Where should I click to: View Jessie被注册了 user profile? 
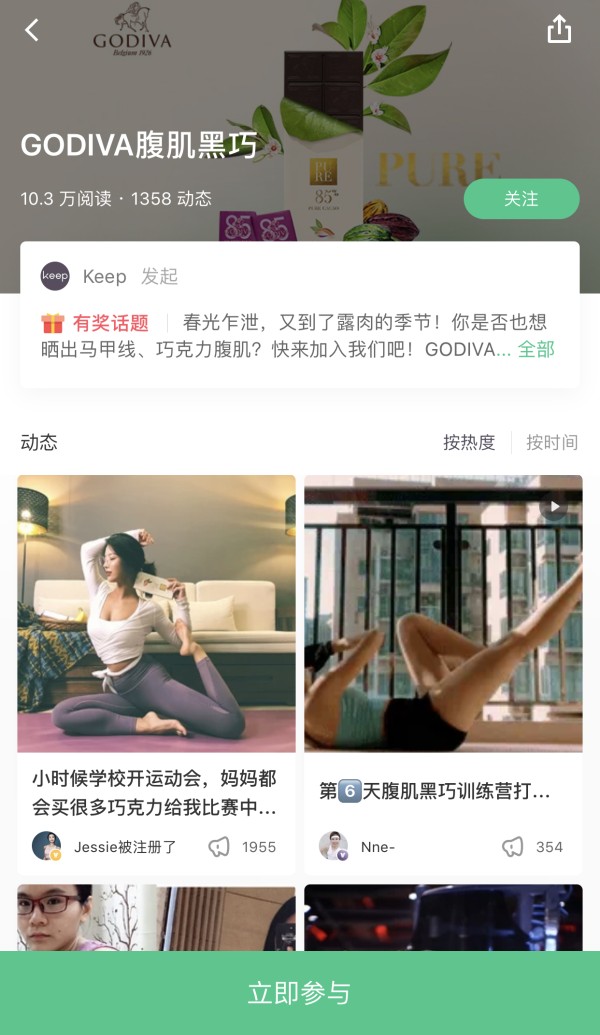tap(104, 846)
